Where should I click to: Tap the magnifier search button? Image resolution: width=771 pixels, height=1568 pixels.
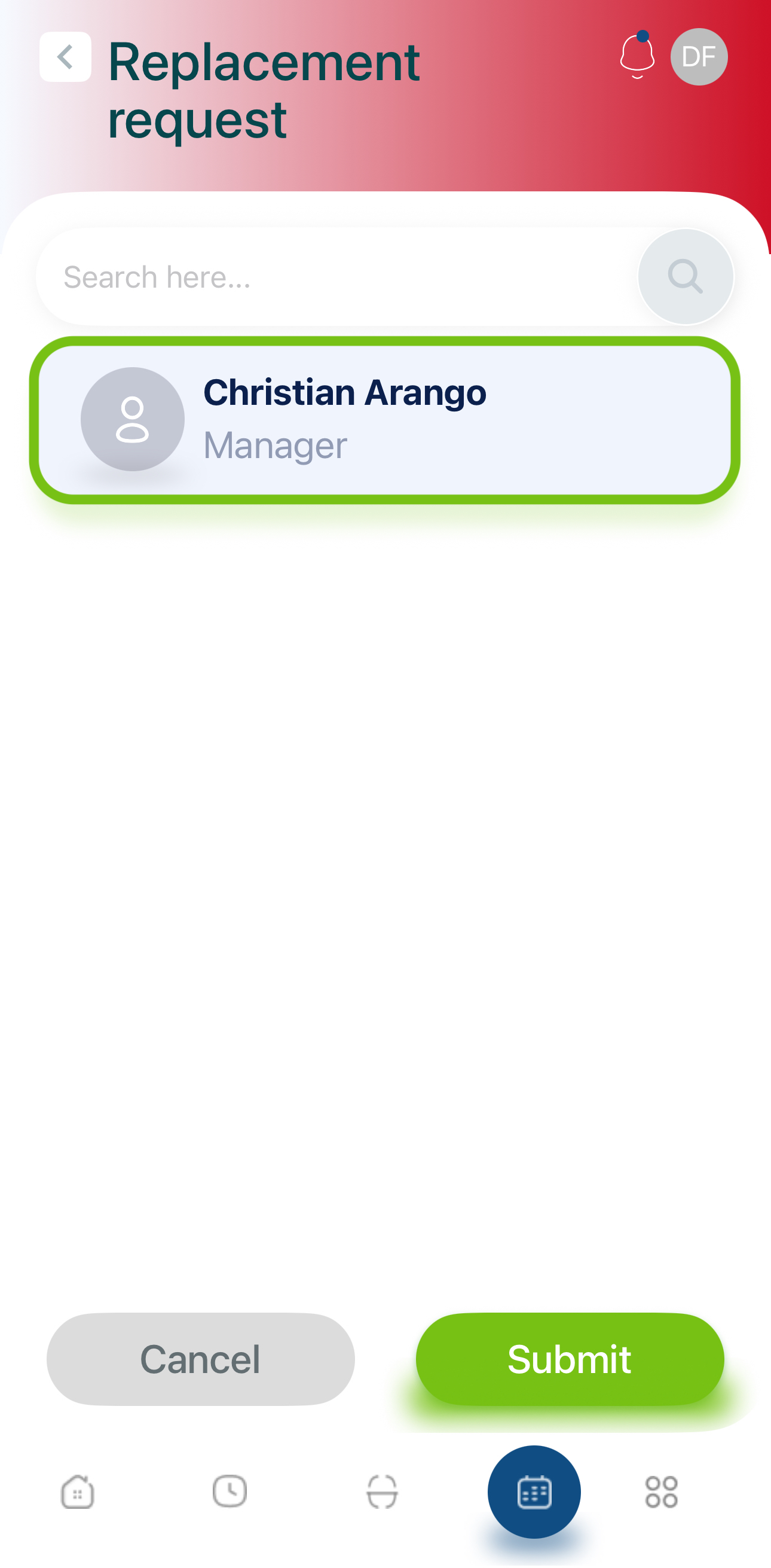685,277
